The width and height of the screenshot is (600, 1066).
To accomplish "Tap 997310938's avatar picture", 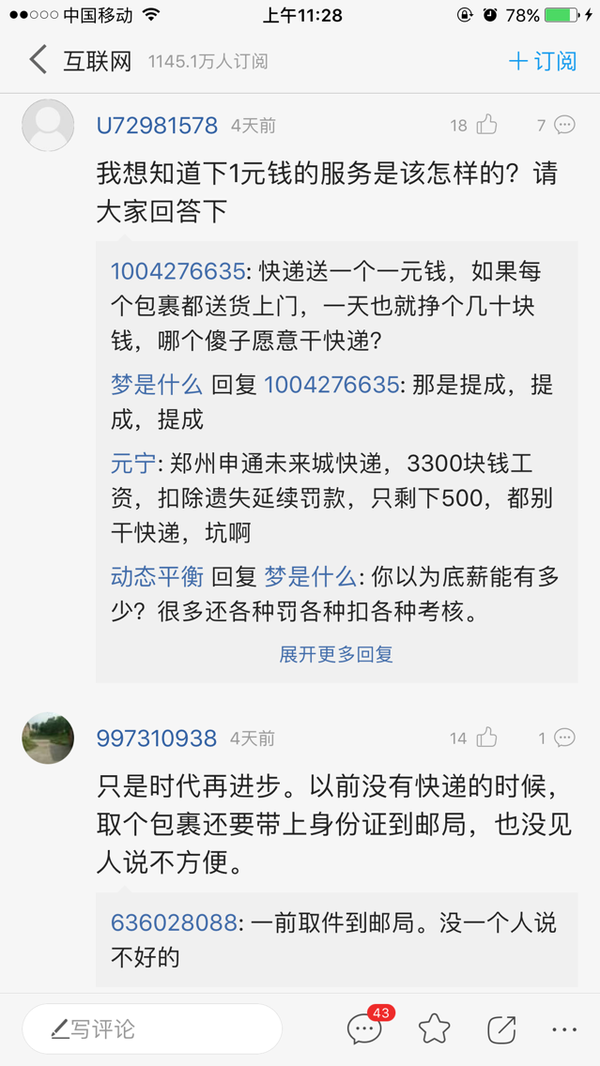I will click(x=48, y=739).
